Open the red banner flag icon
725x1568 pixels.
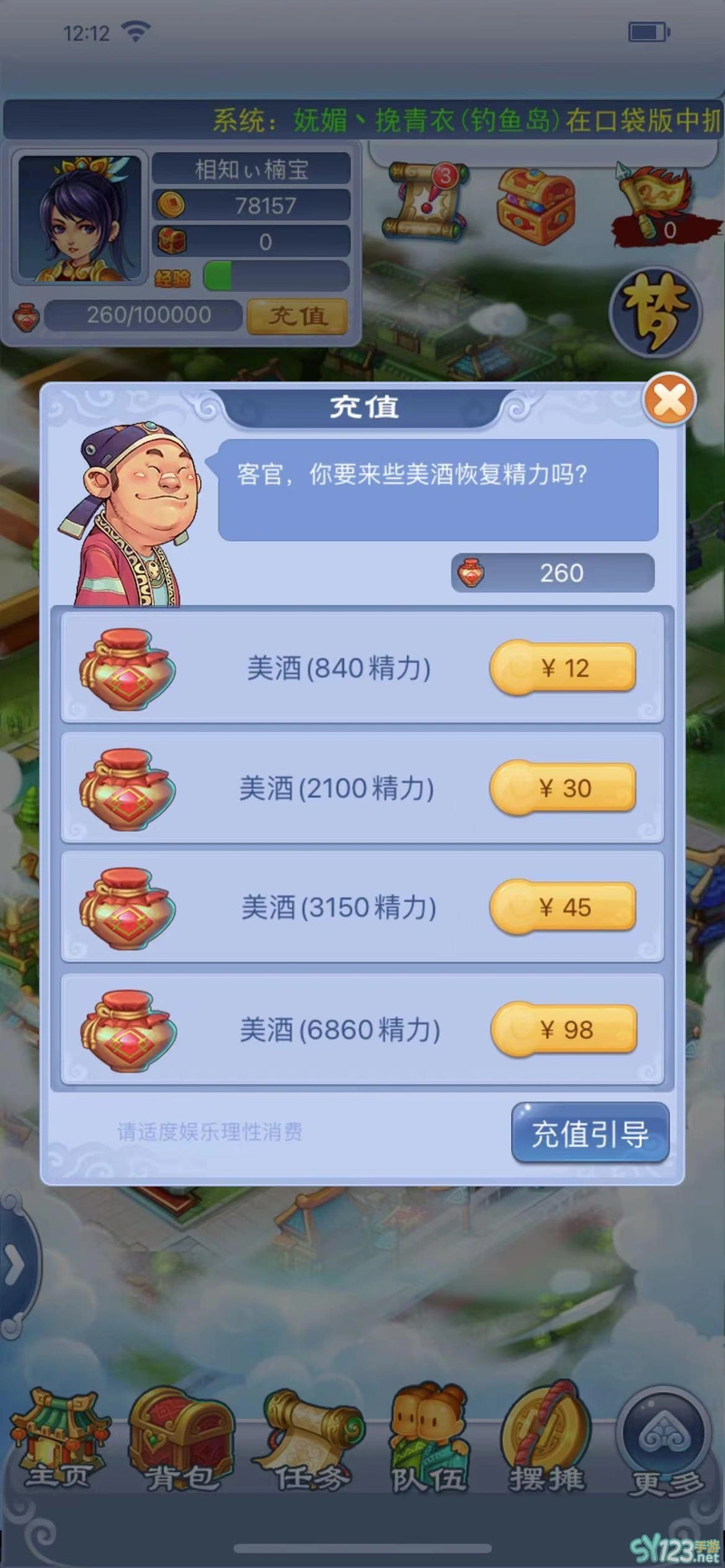click(x=653, y=205)
